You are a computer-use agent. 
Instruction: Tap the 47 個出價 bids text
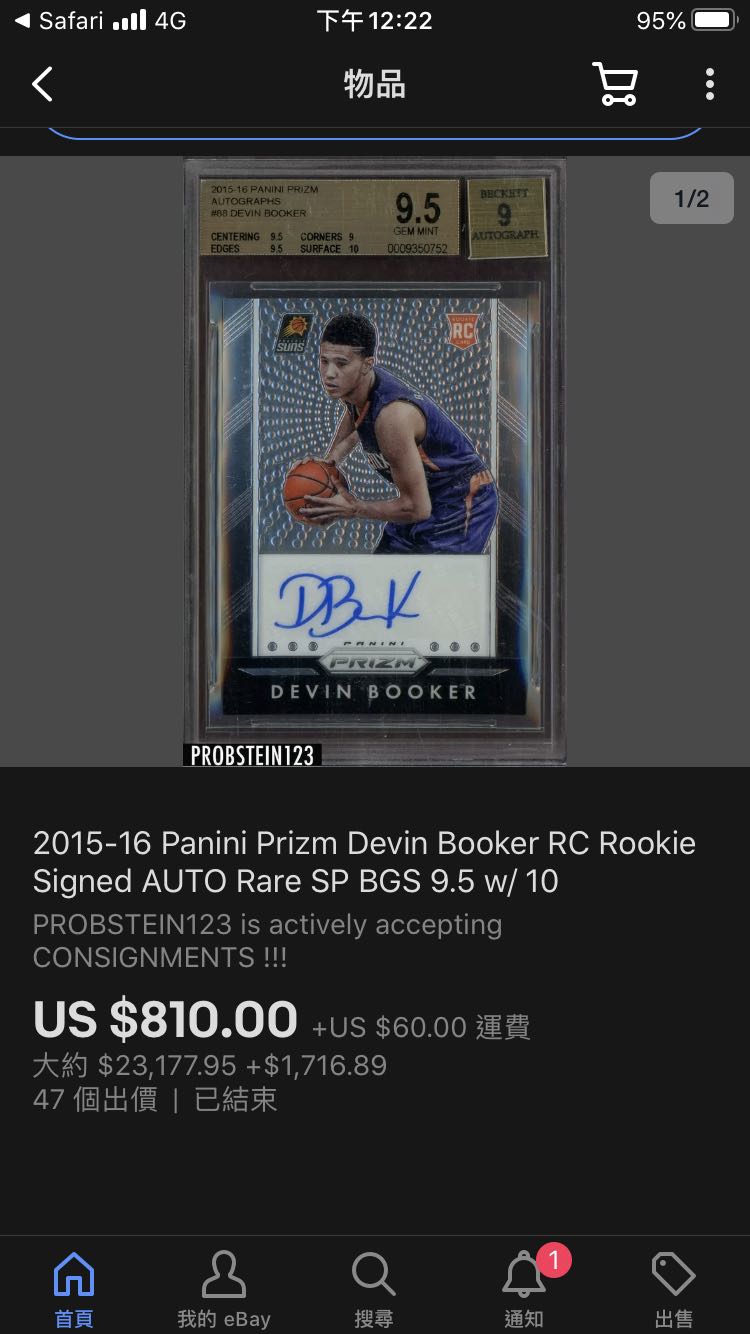pos(95,1100)
